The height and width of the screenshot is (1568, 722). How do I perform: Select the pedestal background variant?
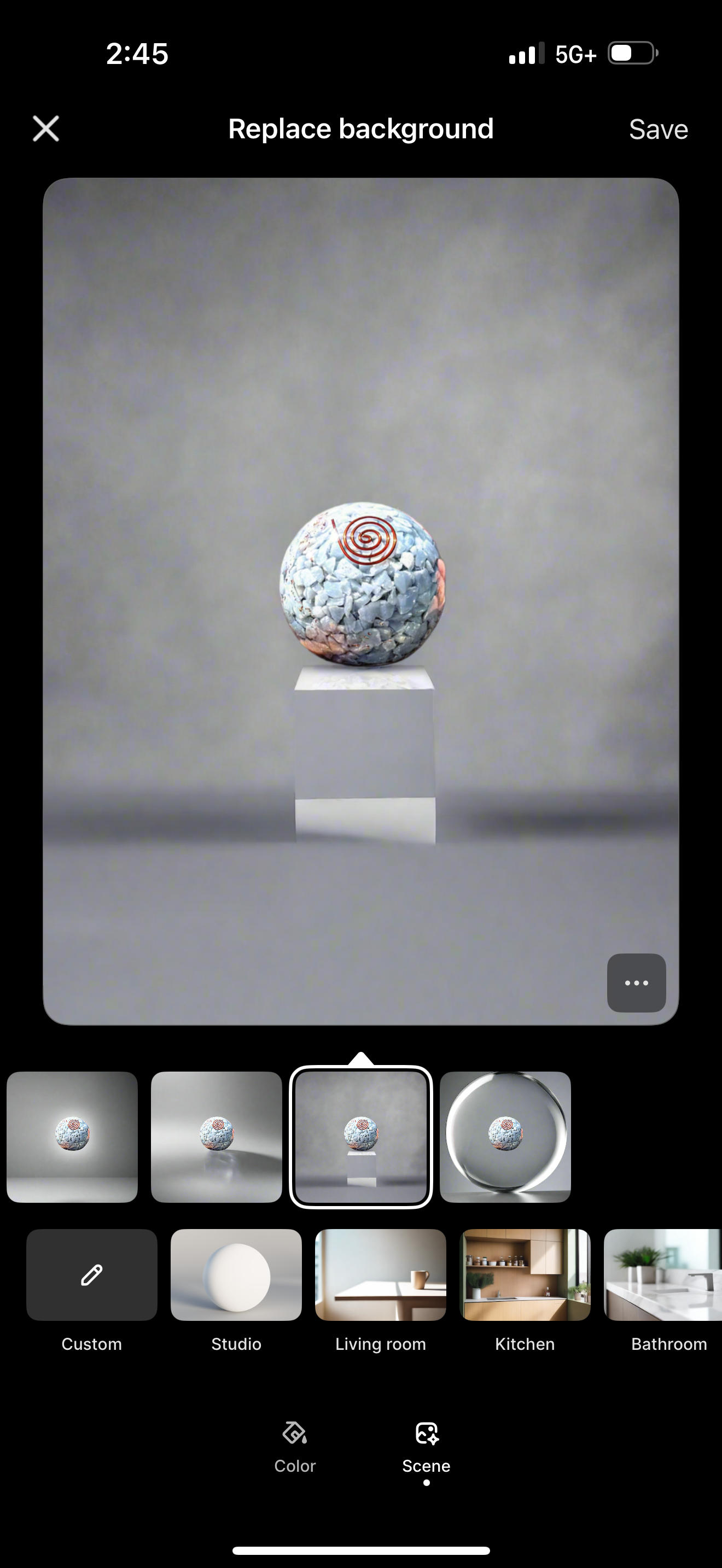point(361,1137)
